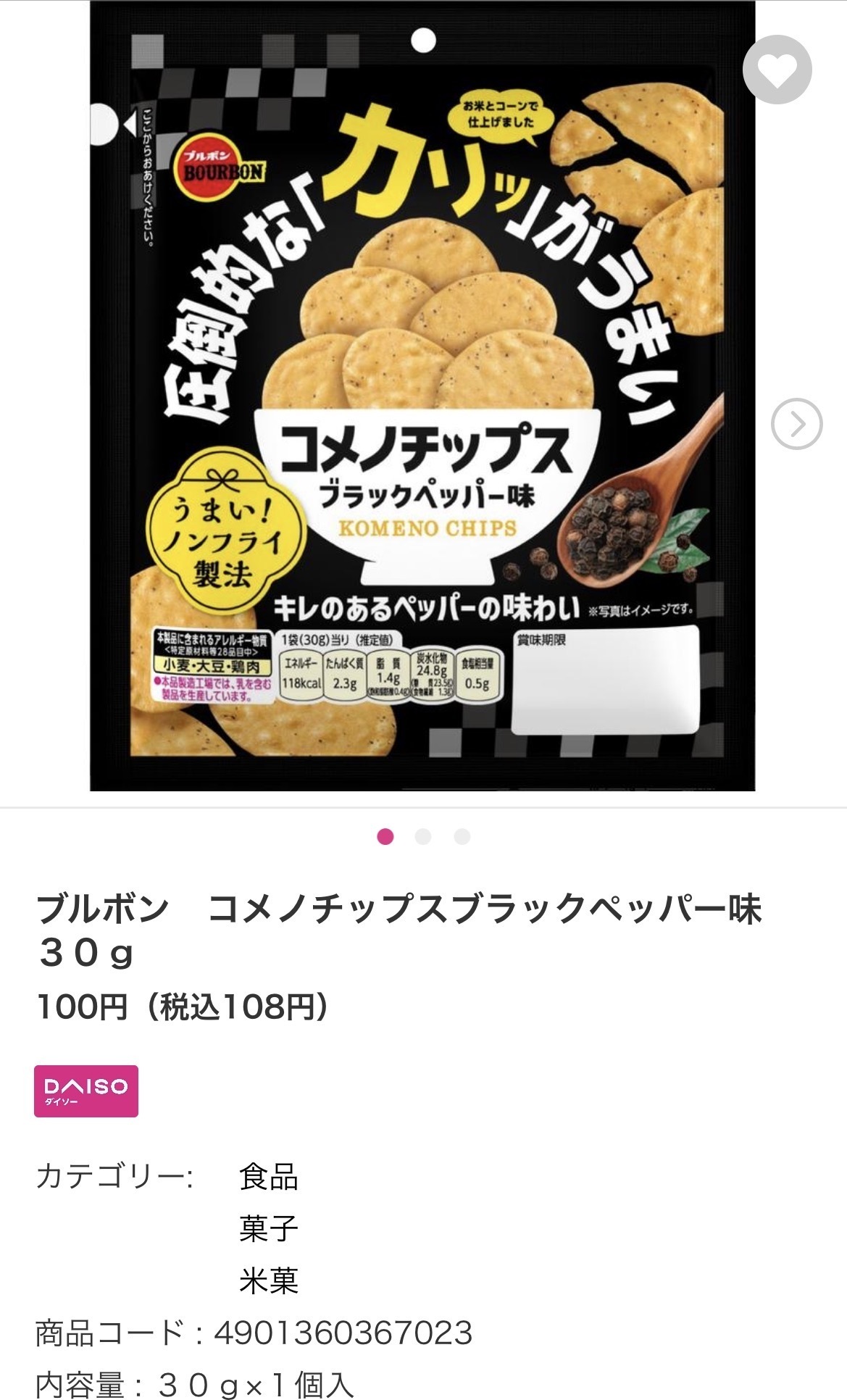
Task: Add this product to favorites with the heart
Action: (x=777, y=70)
